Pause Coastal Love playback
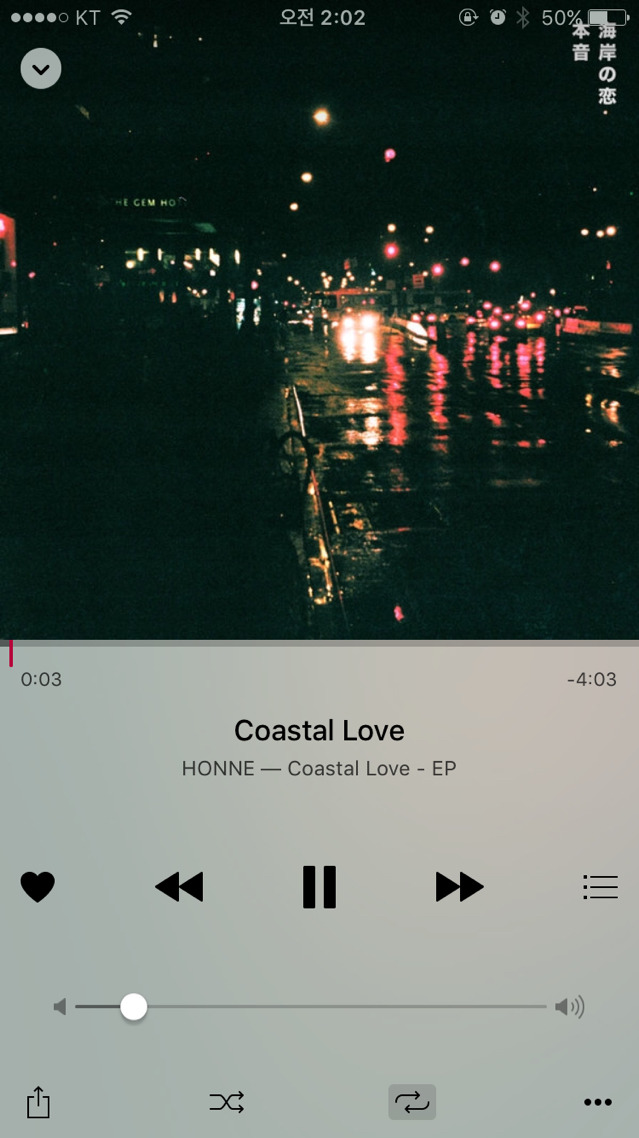The height and width of the screenshot is (1138, 639). click(320, 886)
